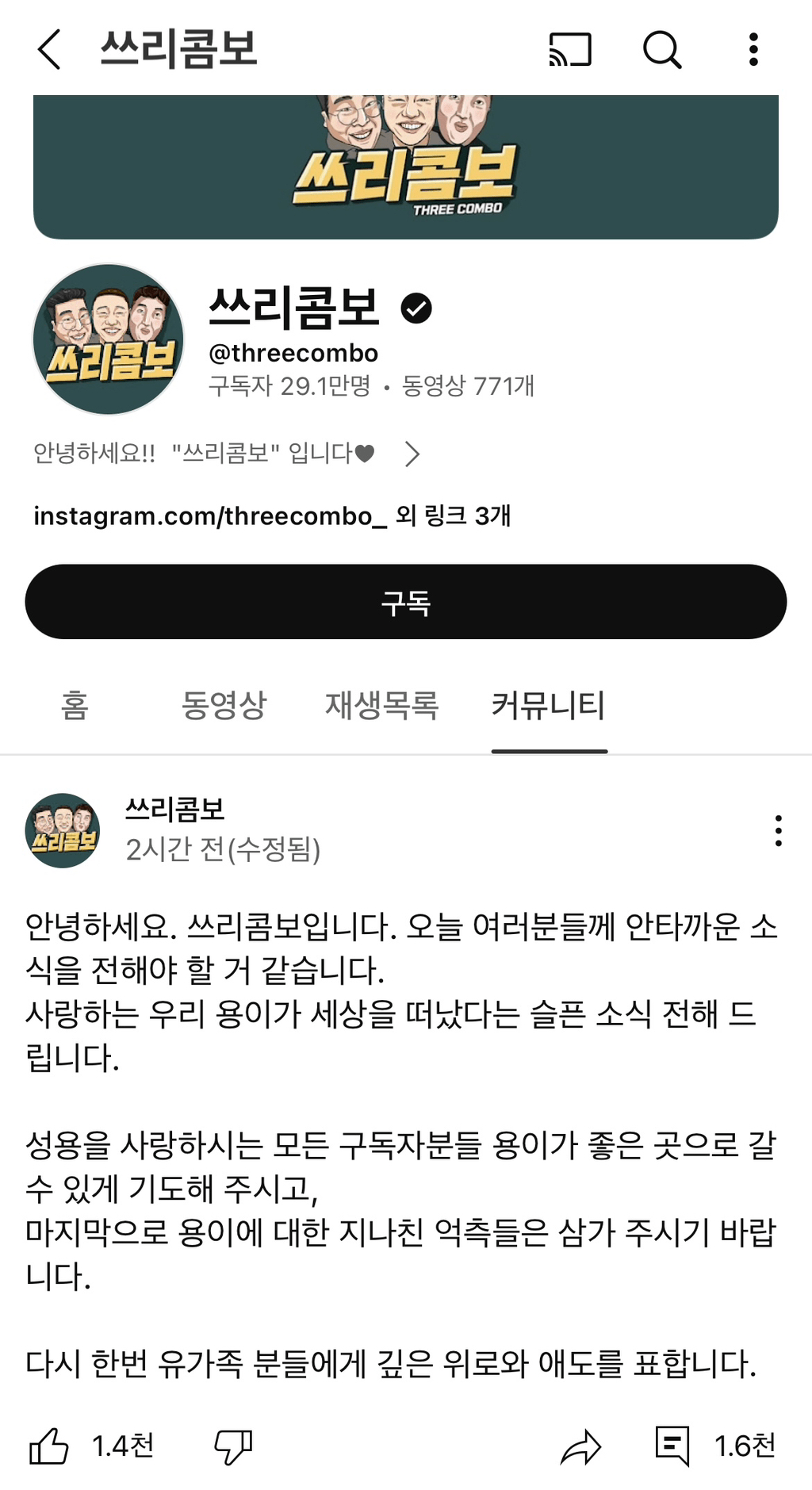
Task: Switch to the 재생목록 tab
Action: click(x=381, y=705)
